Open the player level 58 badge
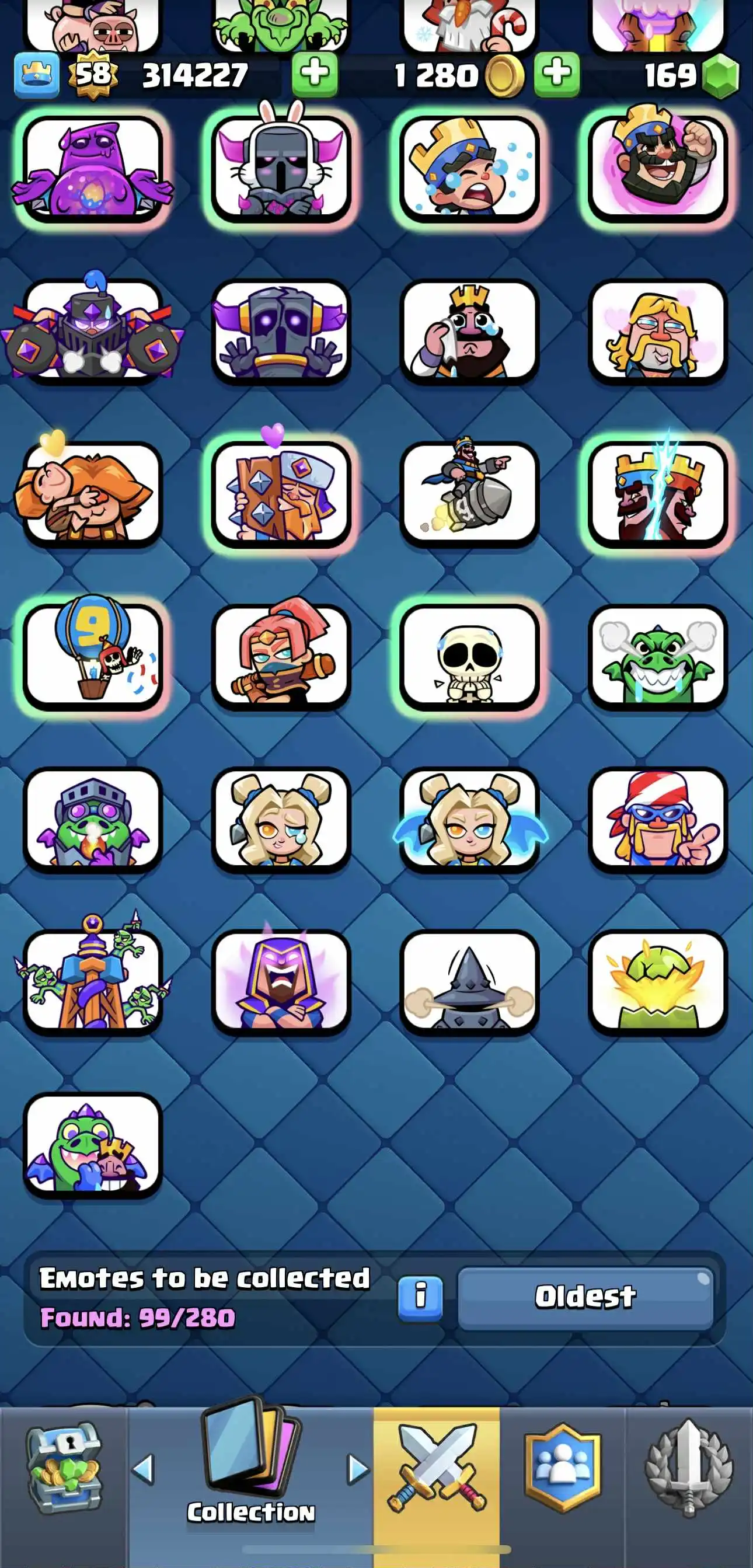This screenshot has height=1568, width=753. coord(93,74)
